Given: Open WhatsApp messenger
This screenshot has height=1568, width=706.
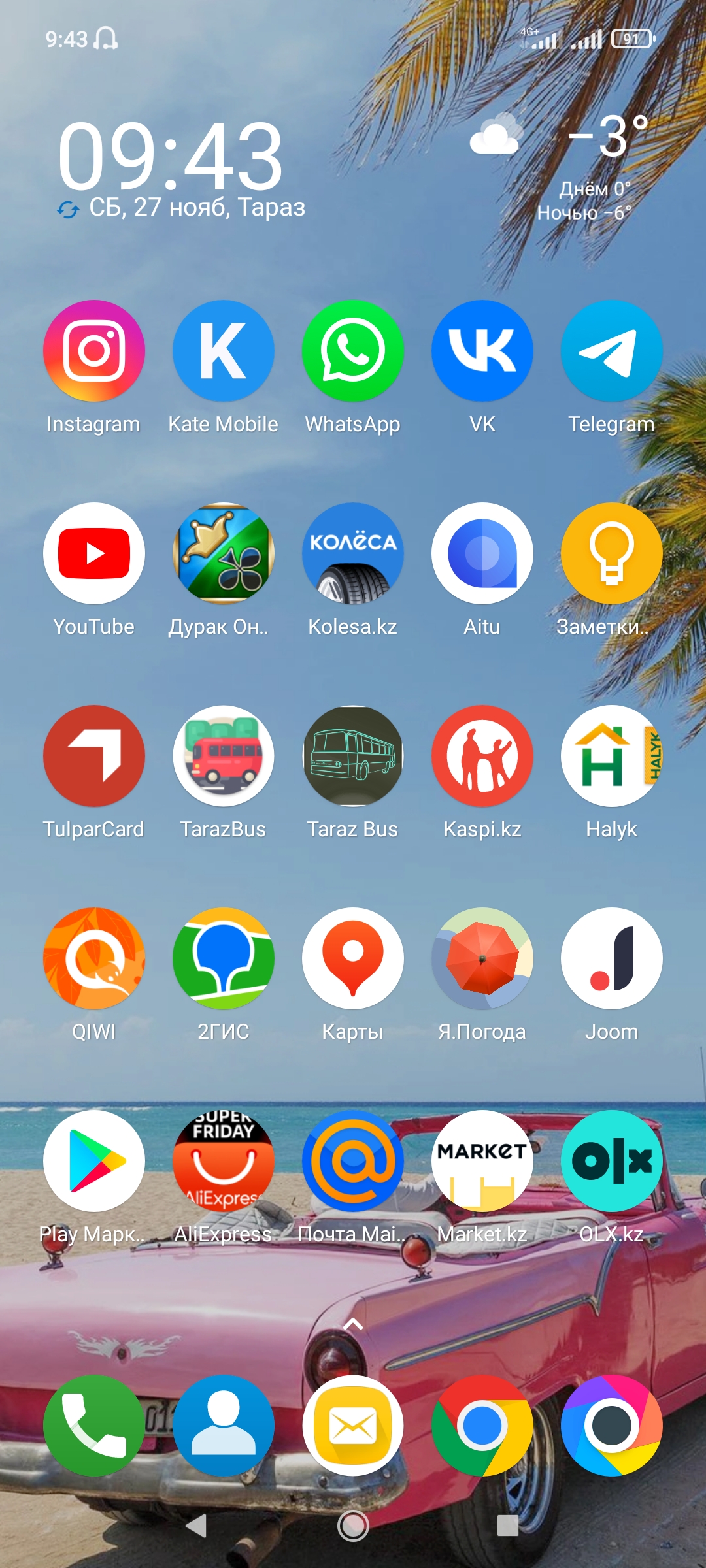Looking at the screenshot, I should pyautogui.click(x=352, y=351).
